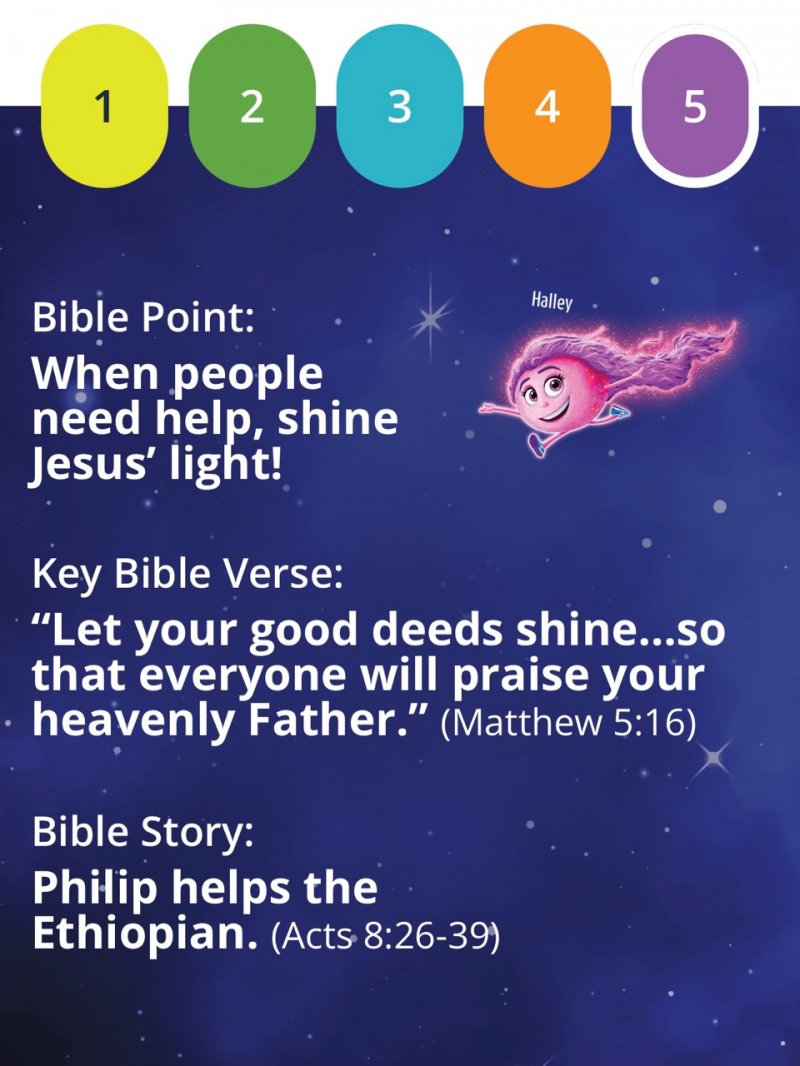
Task: Open the day 3 tab
Action: [399, 106]
